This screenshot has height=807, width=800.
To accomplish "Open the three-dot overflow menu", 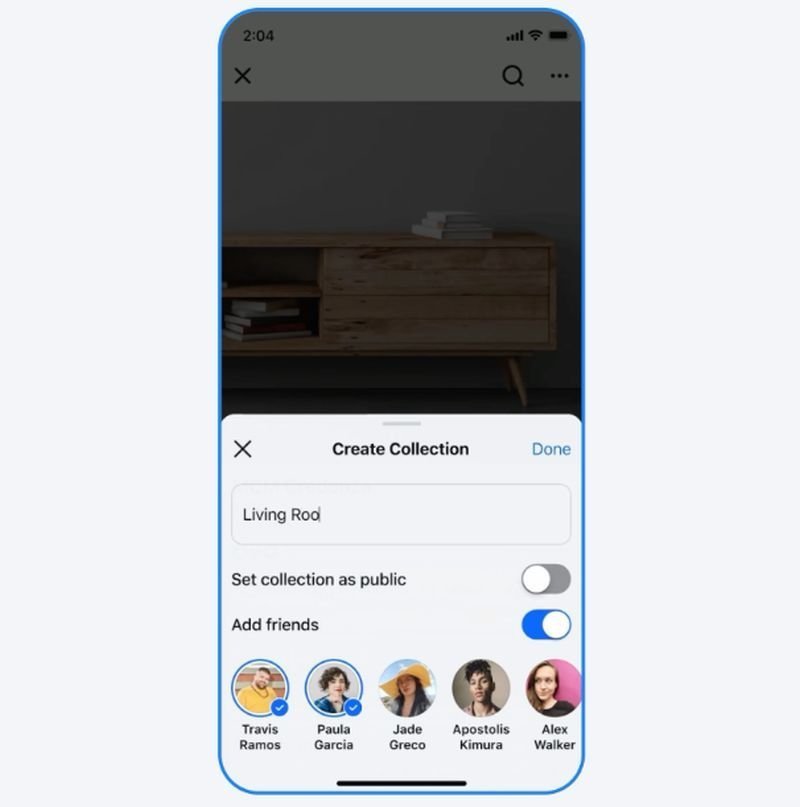I will tap(559, 76).
